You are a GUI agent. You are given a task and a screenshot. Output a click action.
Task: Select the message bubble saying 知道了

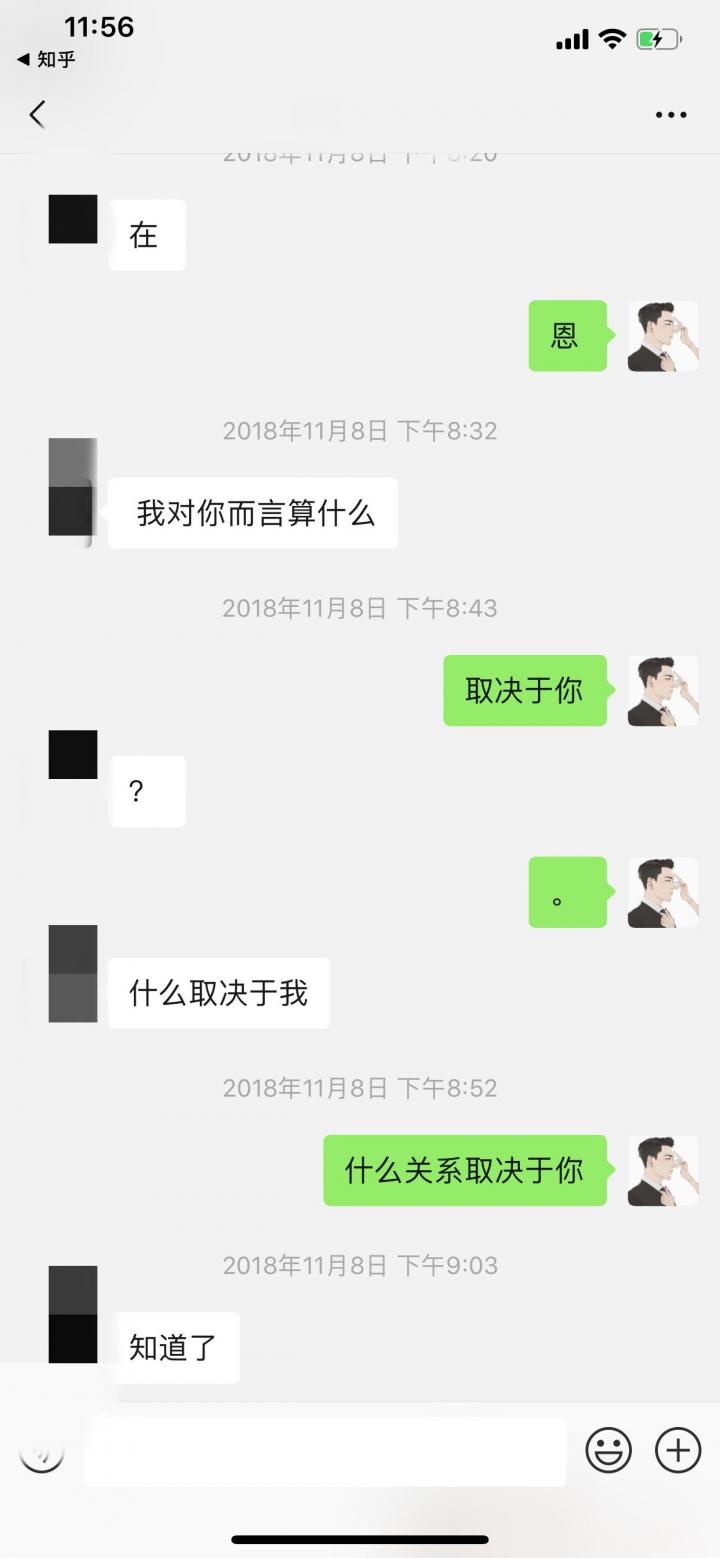176,1347
